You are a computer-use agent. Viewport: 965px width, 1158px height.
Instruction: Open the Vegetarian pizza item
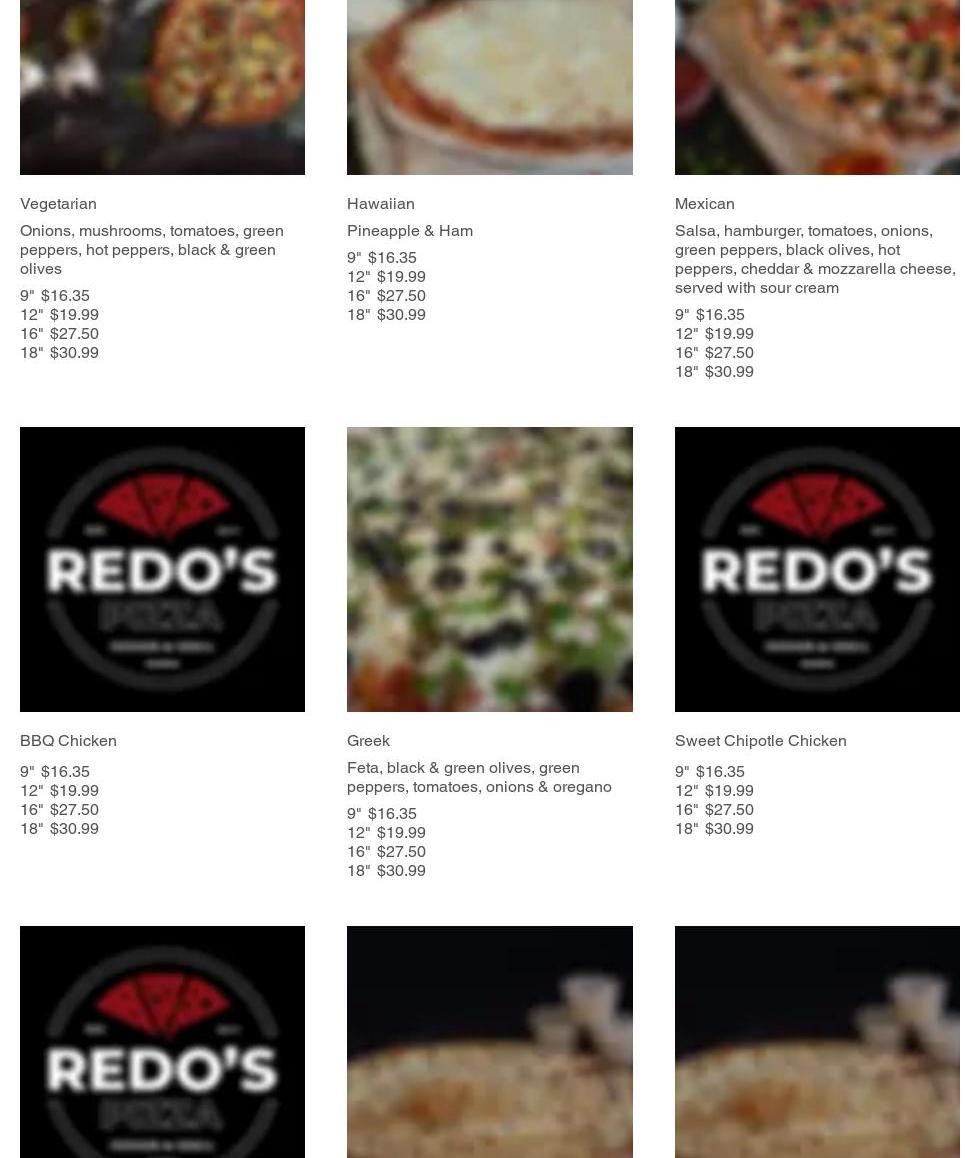pos(59,204)
